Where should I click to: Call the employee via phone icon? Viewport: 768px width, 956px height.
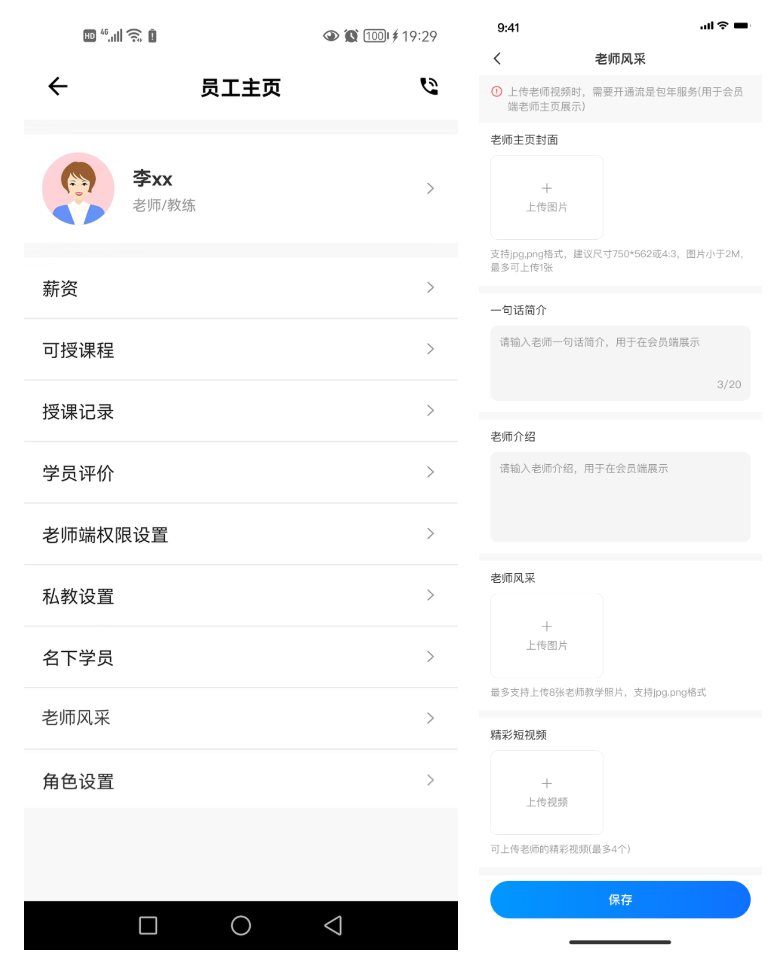[x=429, y=87]
